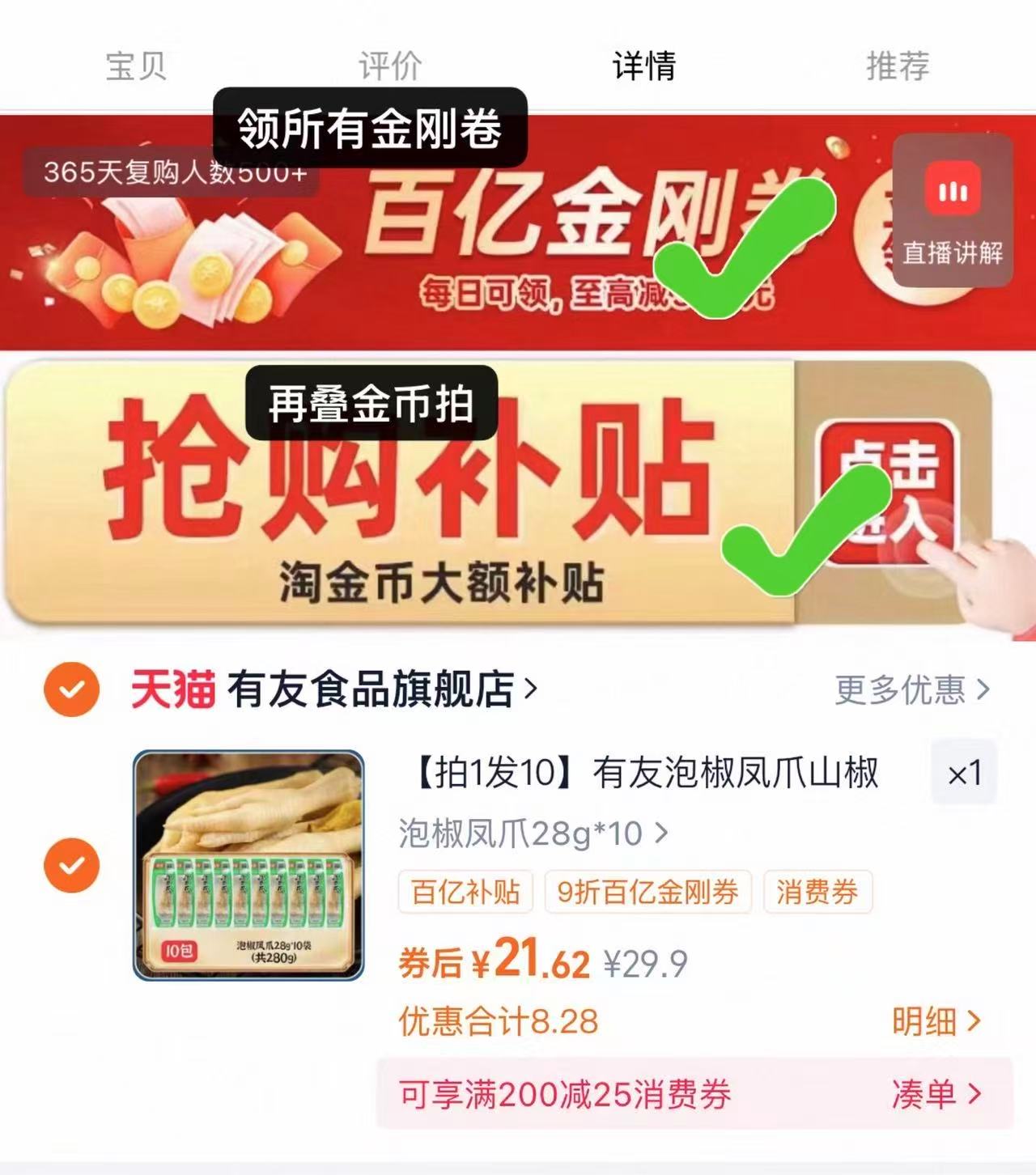The width and height of the screenshot is (1036, 1175).
Task: Select the 消费券 coupon tag
Action: coord(816,892)
